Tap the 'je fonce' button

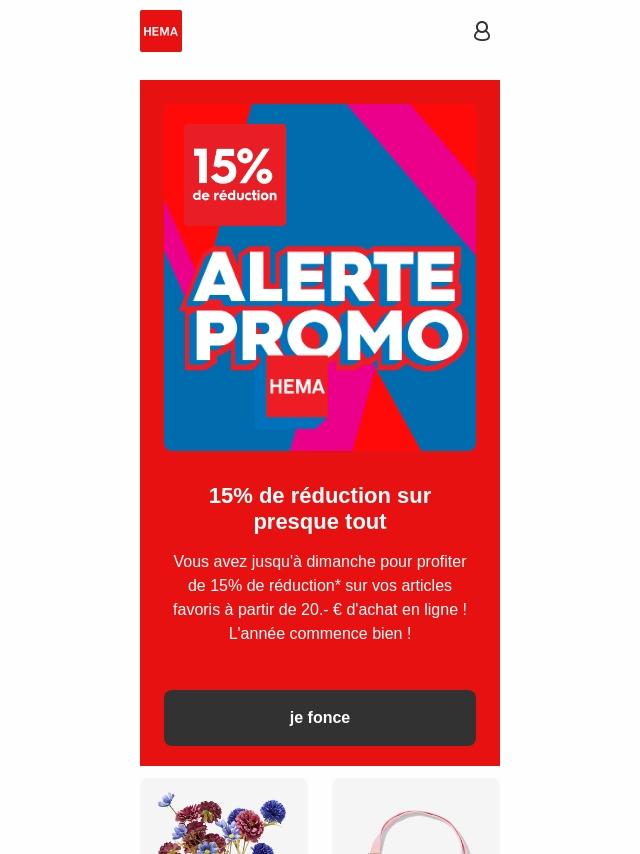click(320, 717)
